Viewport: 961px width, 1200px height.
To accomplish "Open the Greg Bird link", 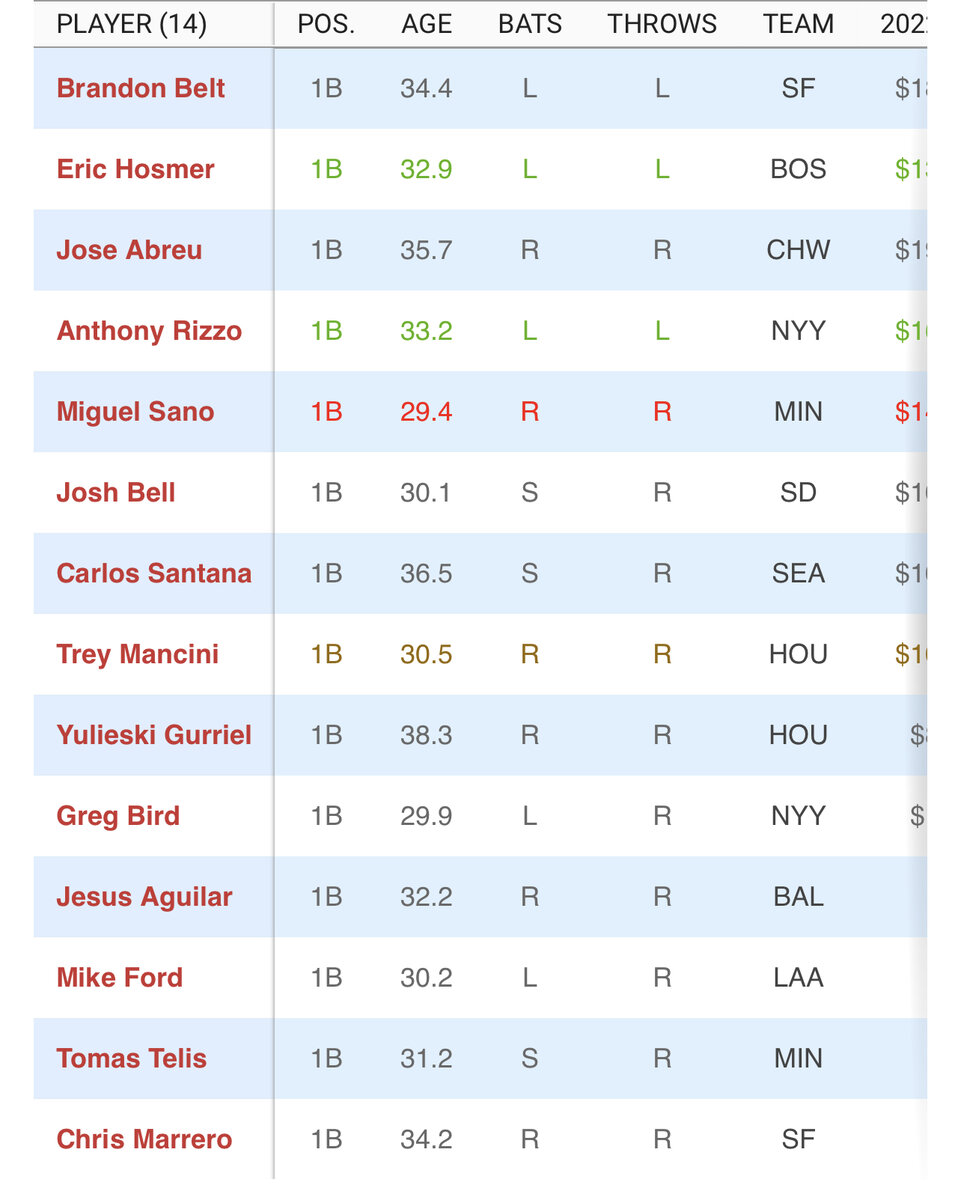I will 118,817.
